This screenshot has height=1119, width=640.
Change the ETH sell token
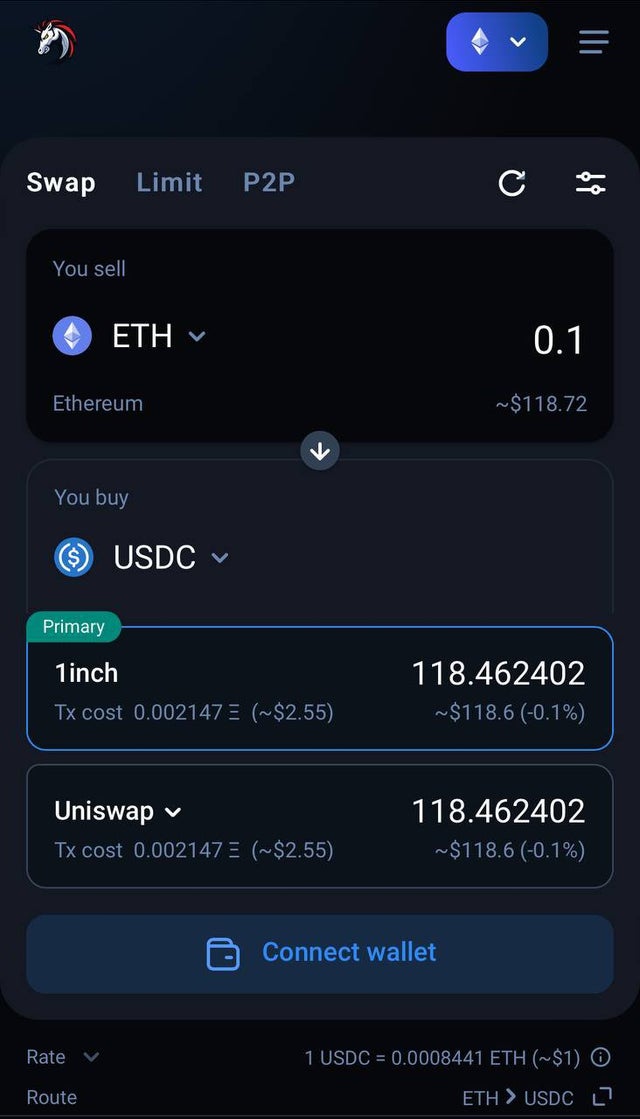[x=130, y=335]
